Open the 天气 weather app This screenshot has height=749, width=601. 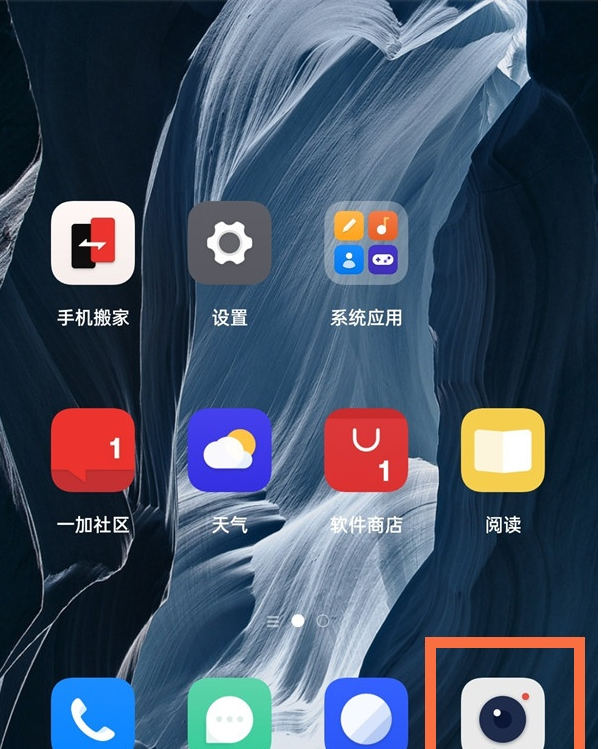229,450
